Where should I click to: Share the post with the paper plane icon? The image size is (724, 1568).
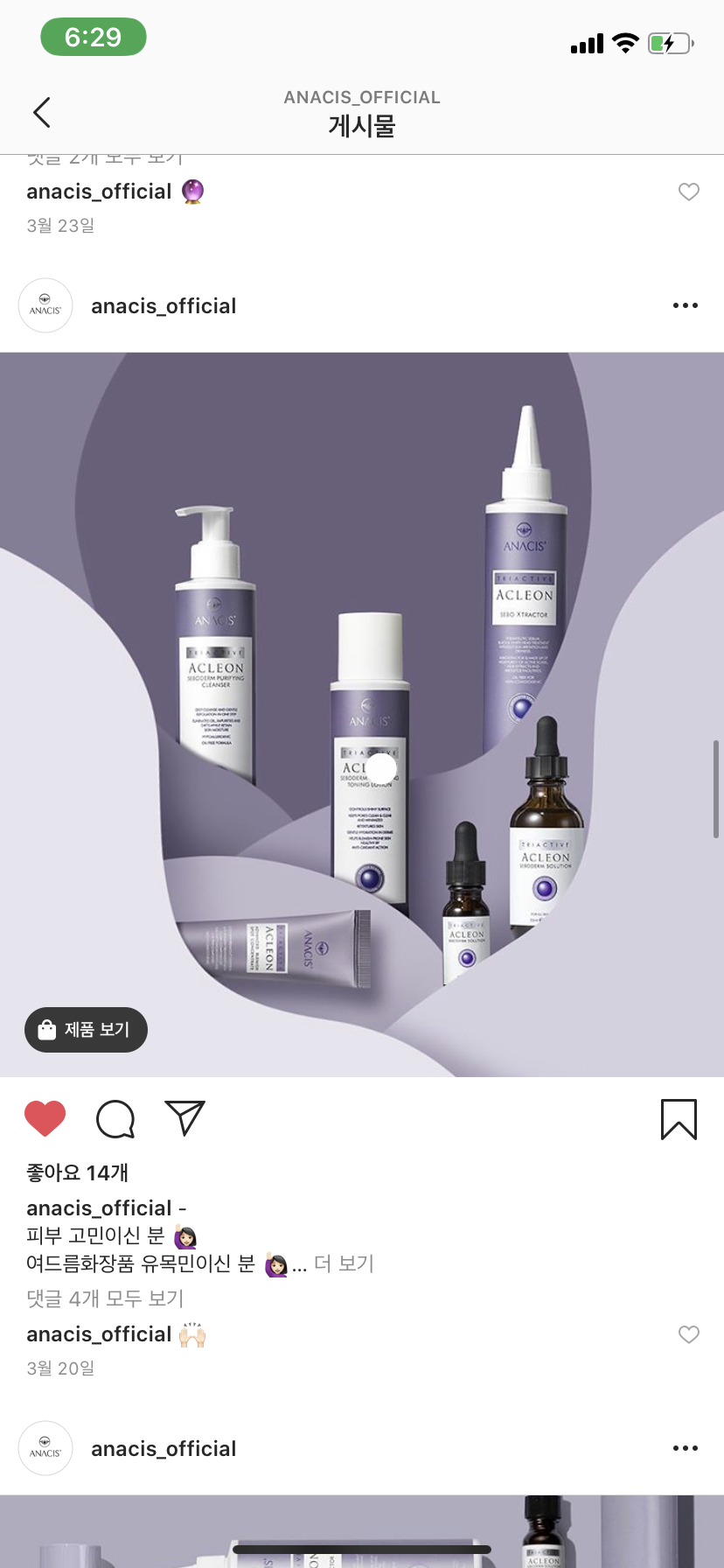184,1118
